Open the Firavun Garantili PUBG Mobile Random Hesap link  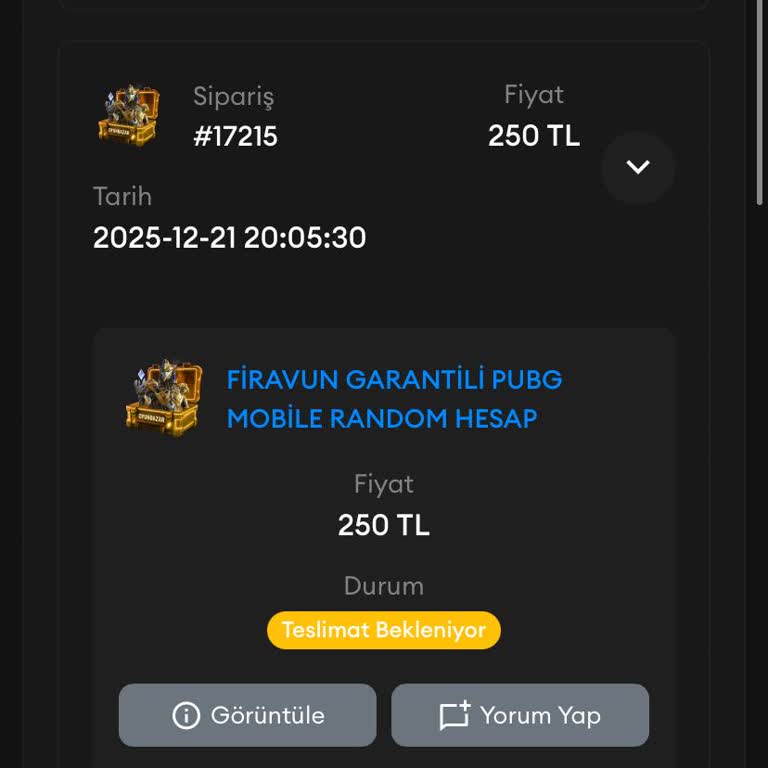tap(394, 398)
